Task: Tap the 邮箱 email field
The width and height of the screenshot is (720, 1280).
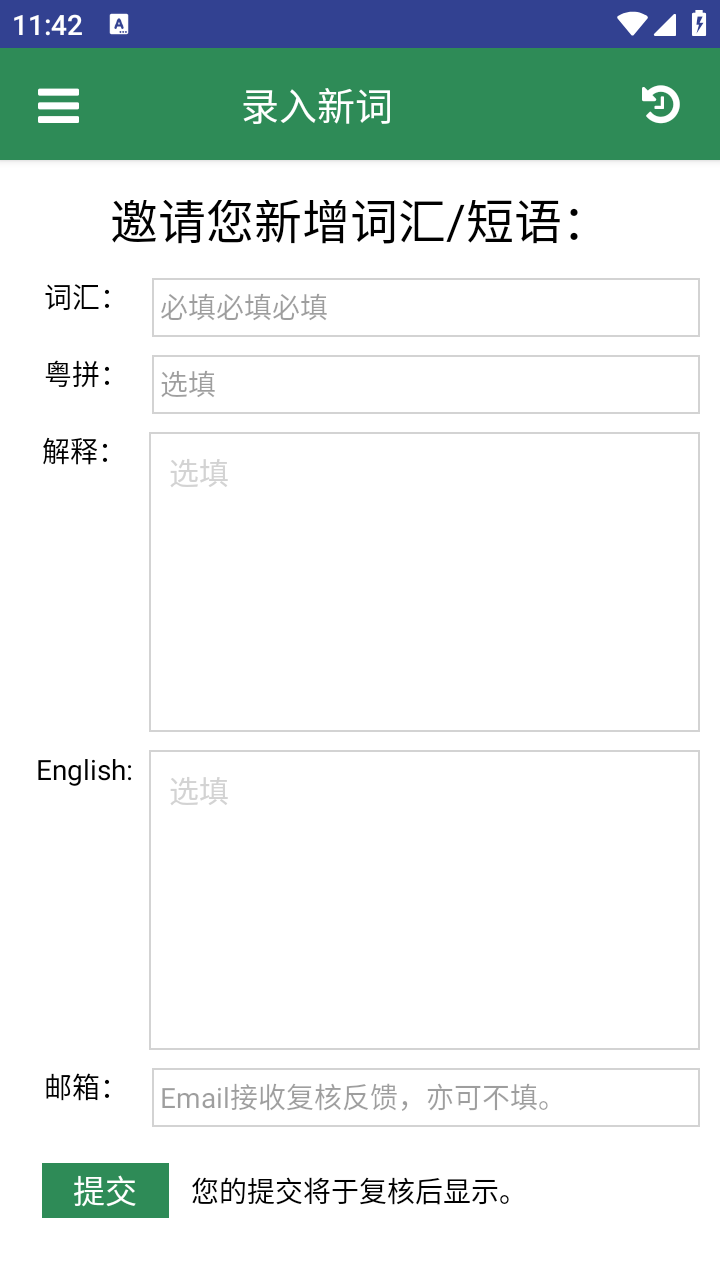Action: pos(425,1097)
